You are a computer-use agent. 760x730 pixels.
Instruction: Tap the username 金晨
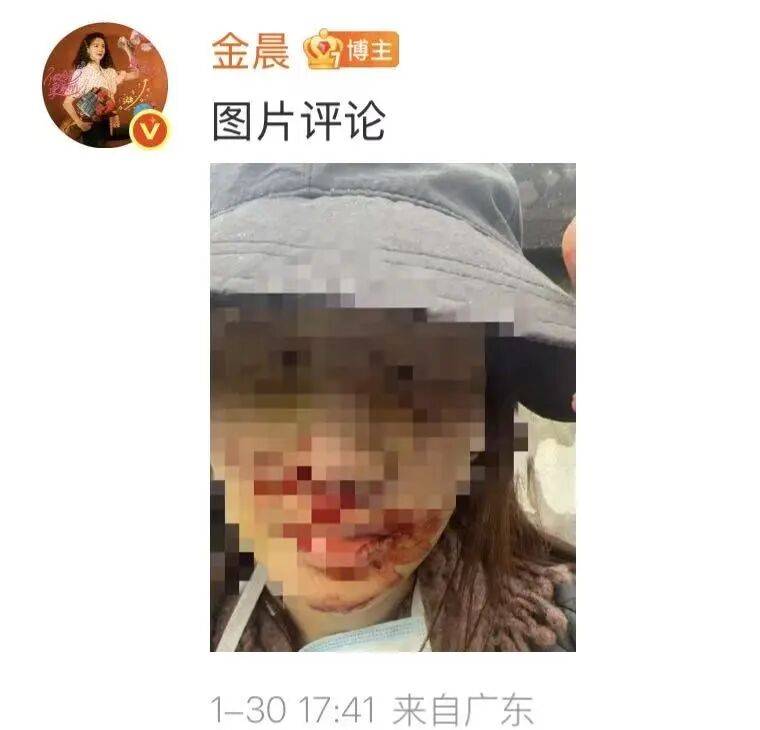(x=250, y=51)
